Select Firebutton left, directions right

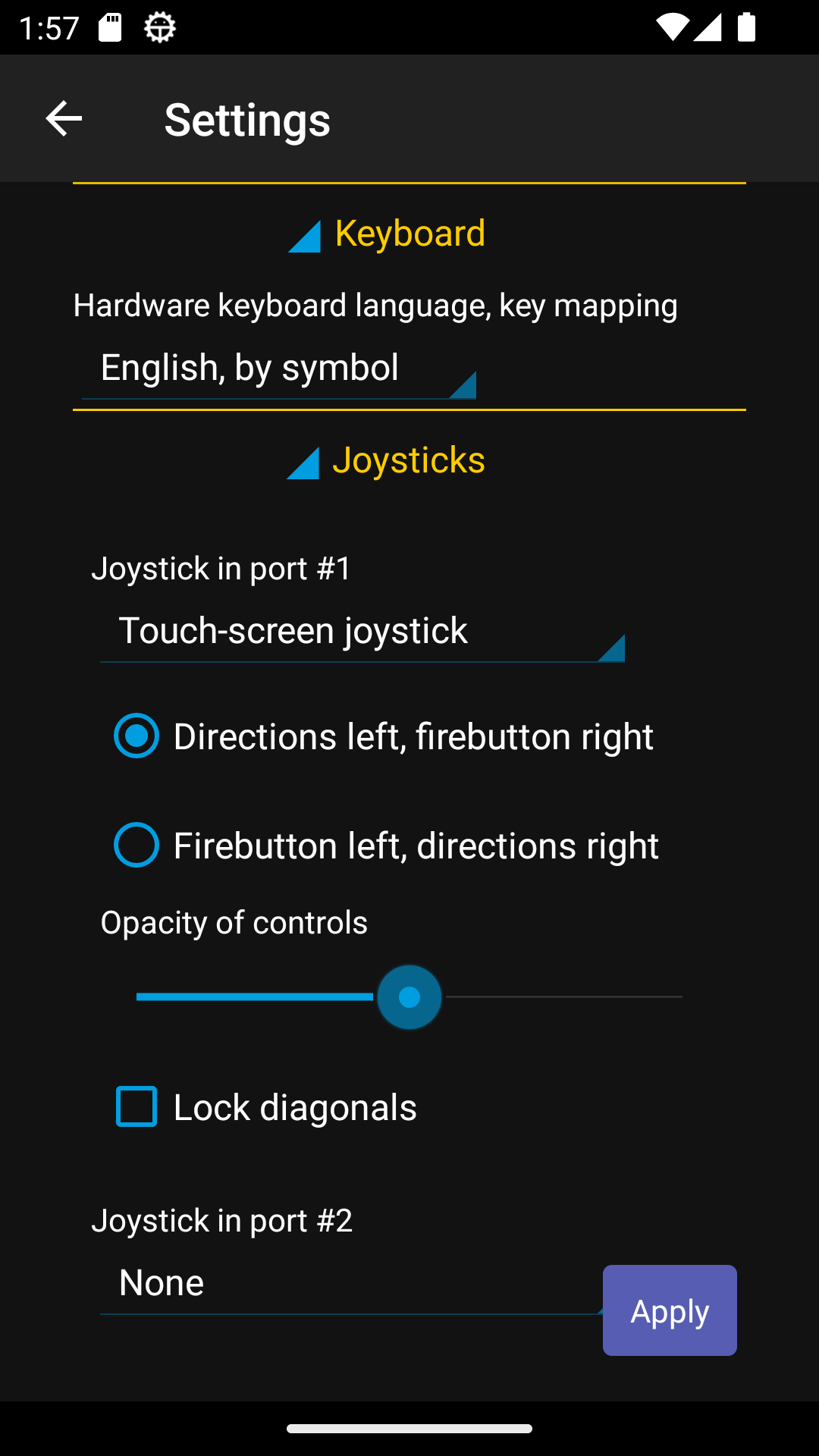pyautogui.click(x=137, y=846)
